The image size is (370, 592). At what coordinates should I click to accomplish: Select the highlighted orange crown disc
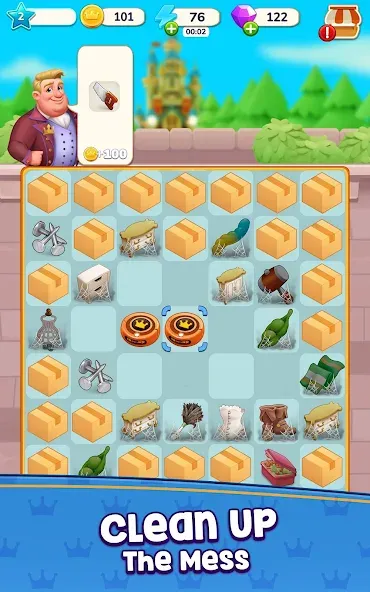point(185,329)
